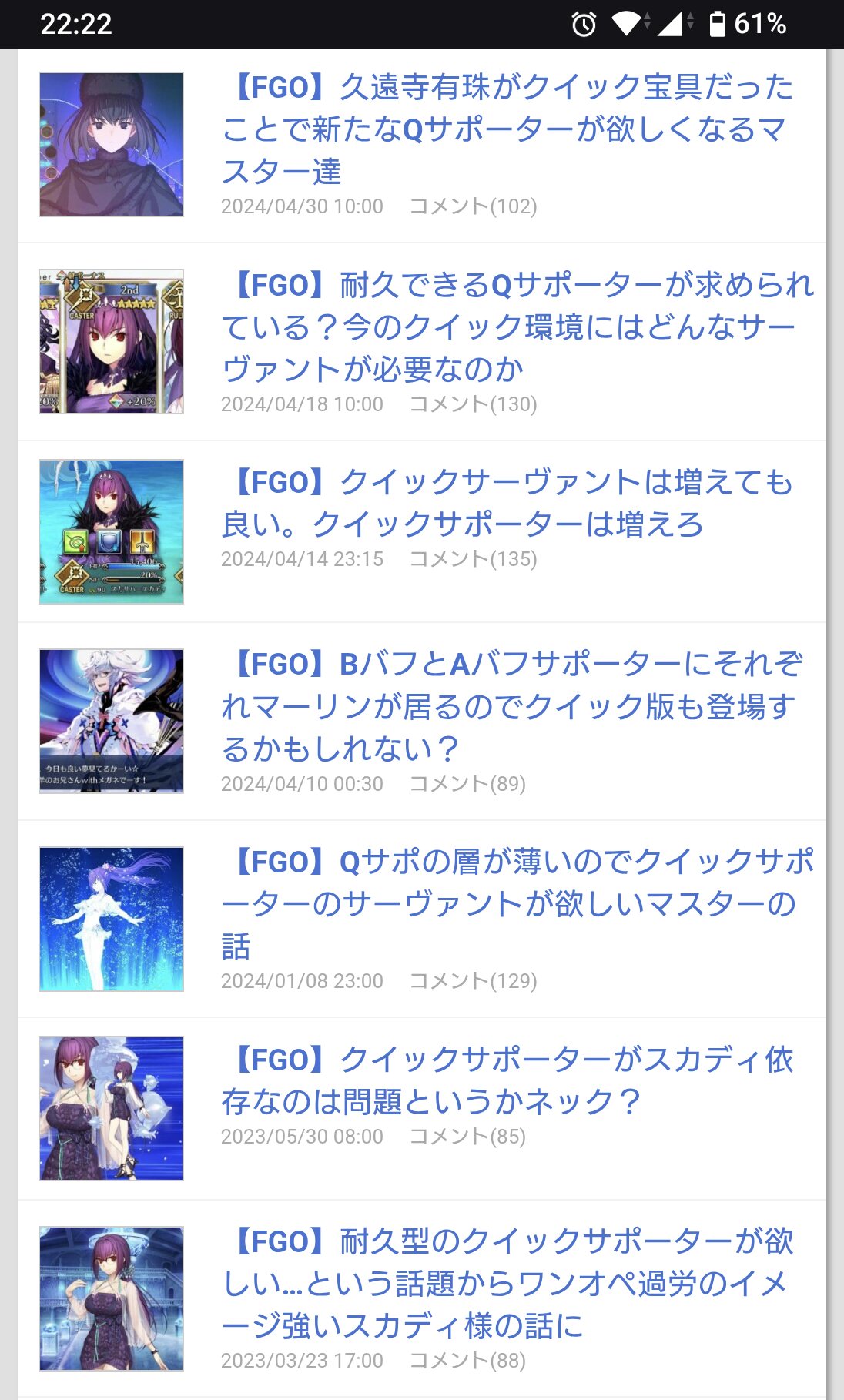The height and width of the screenshot is (1400, 844).
Task: Open the article about 耐久できるQサポーター
Action: coord(516,327)
